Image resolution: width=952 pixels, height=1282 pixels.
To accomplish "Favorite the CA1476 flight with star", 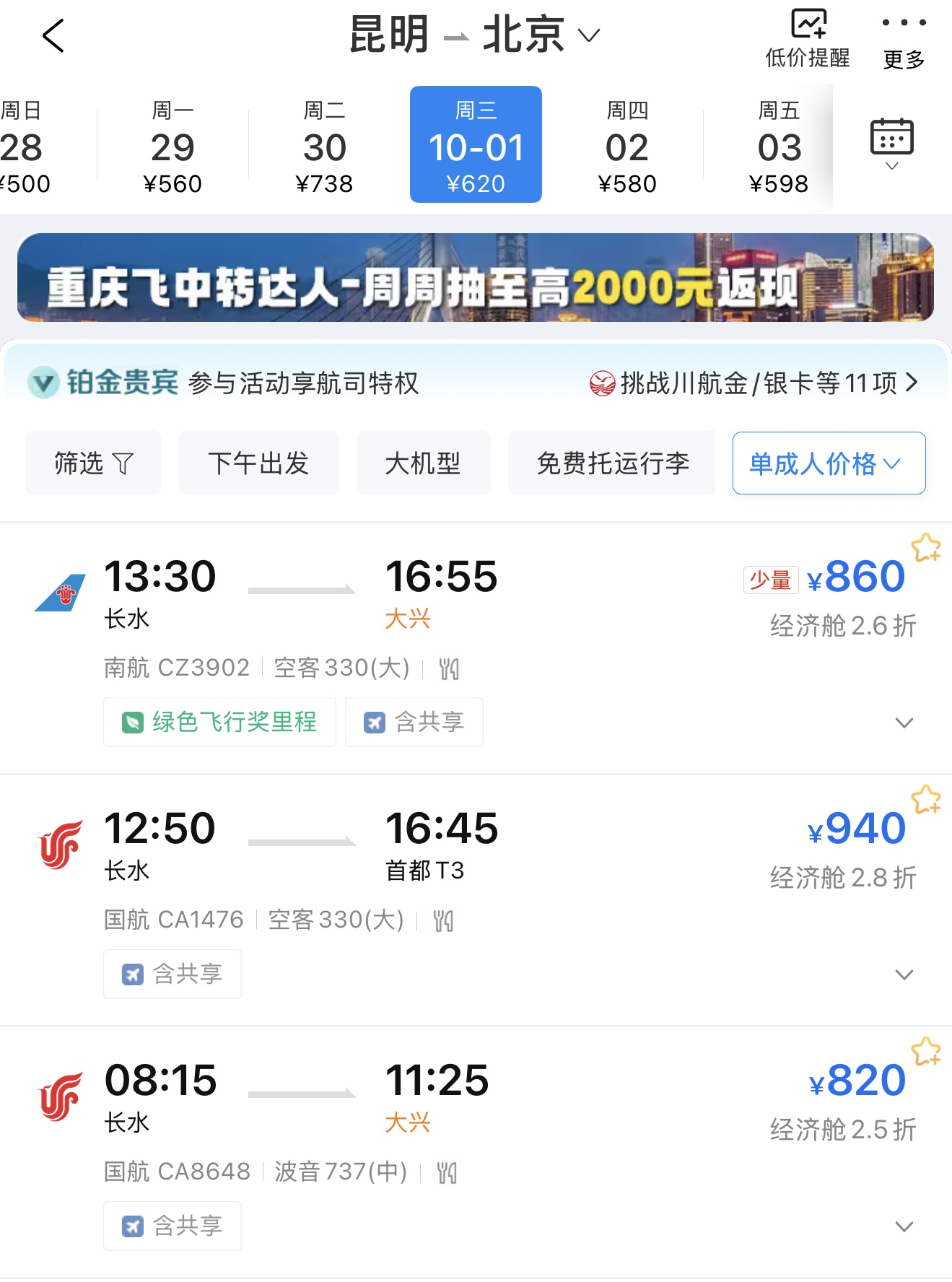I will 925,800.
